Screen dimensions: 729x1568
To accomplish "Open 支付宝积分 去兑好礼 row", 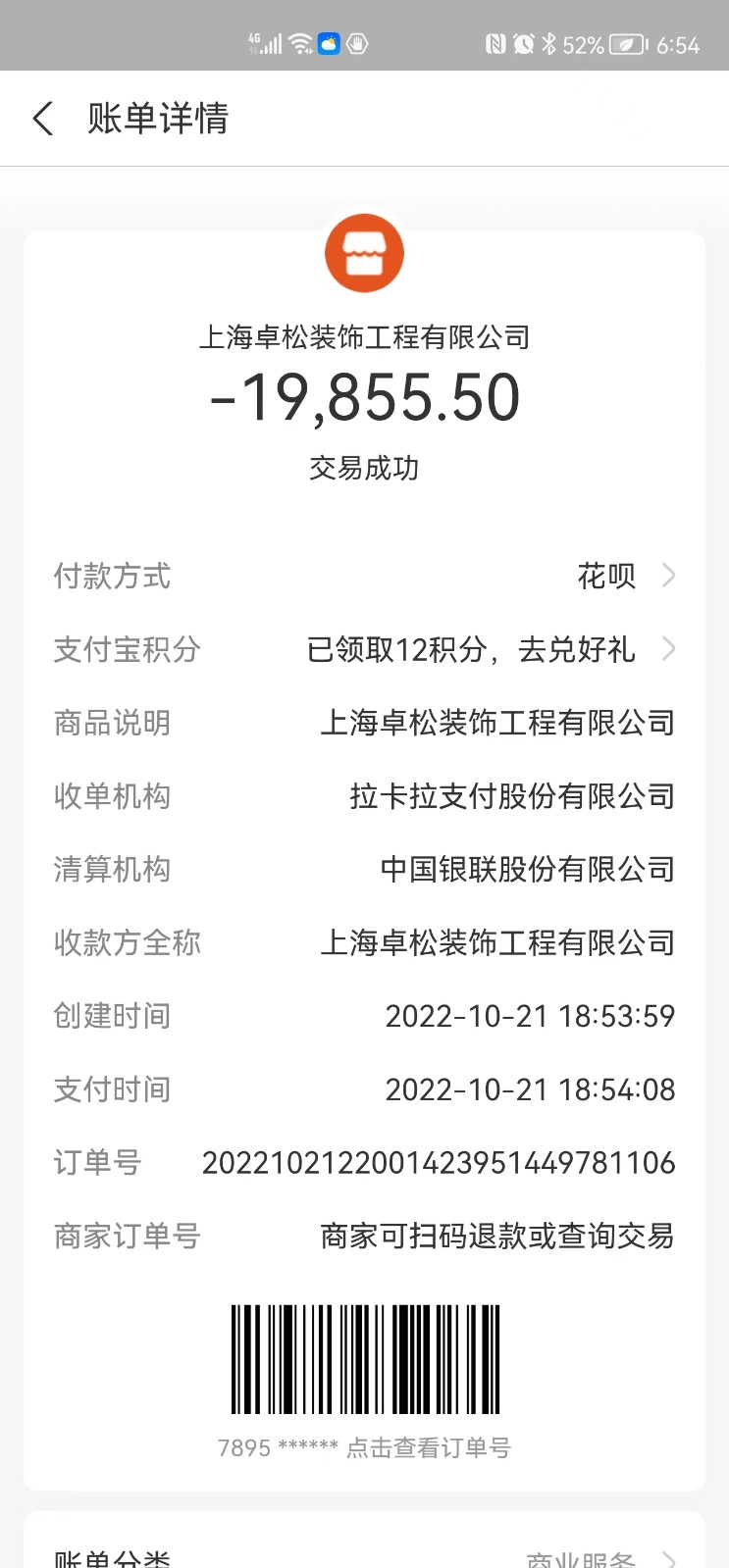I will (x=577, y=649).
